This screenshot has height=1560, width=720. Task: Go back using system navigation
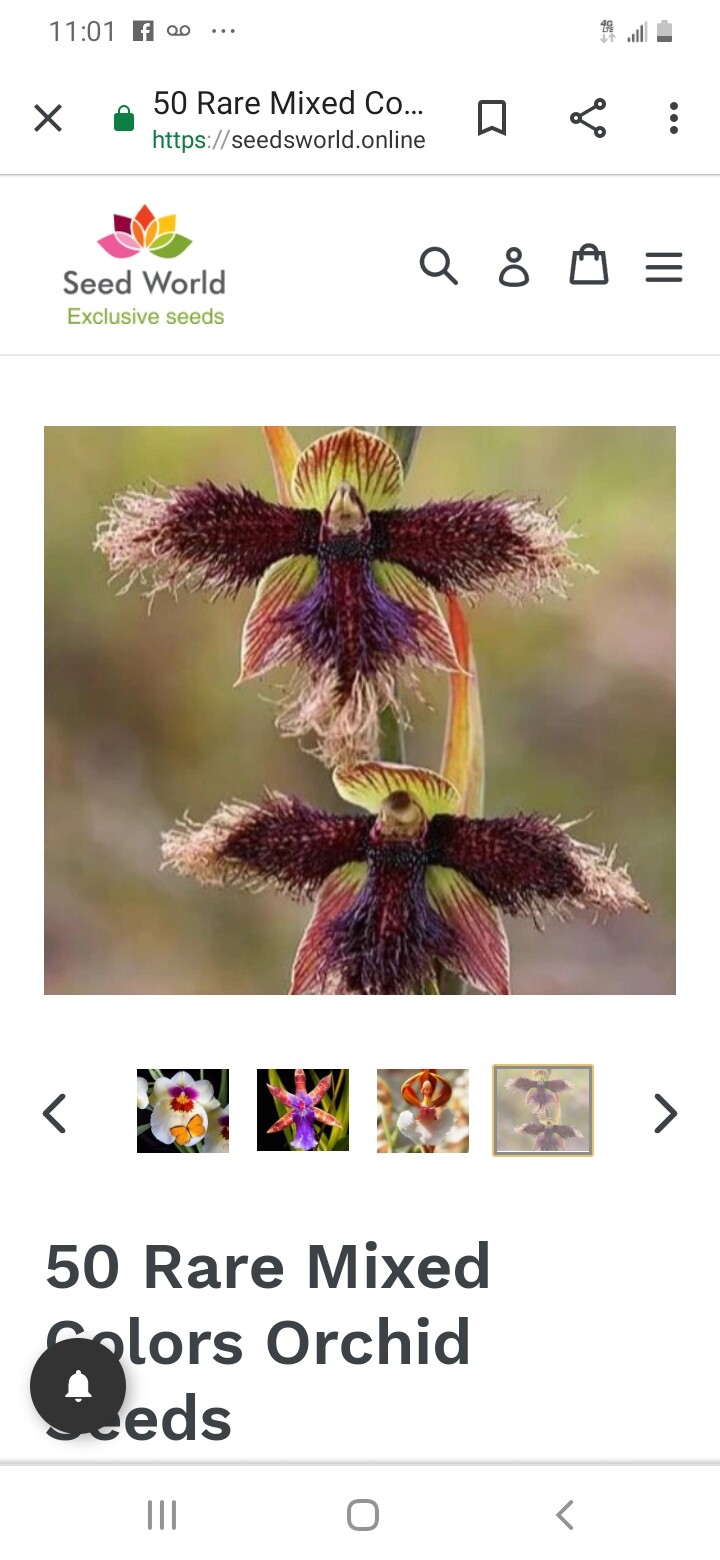565,1515
